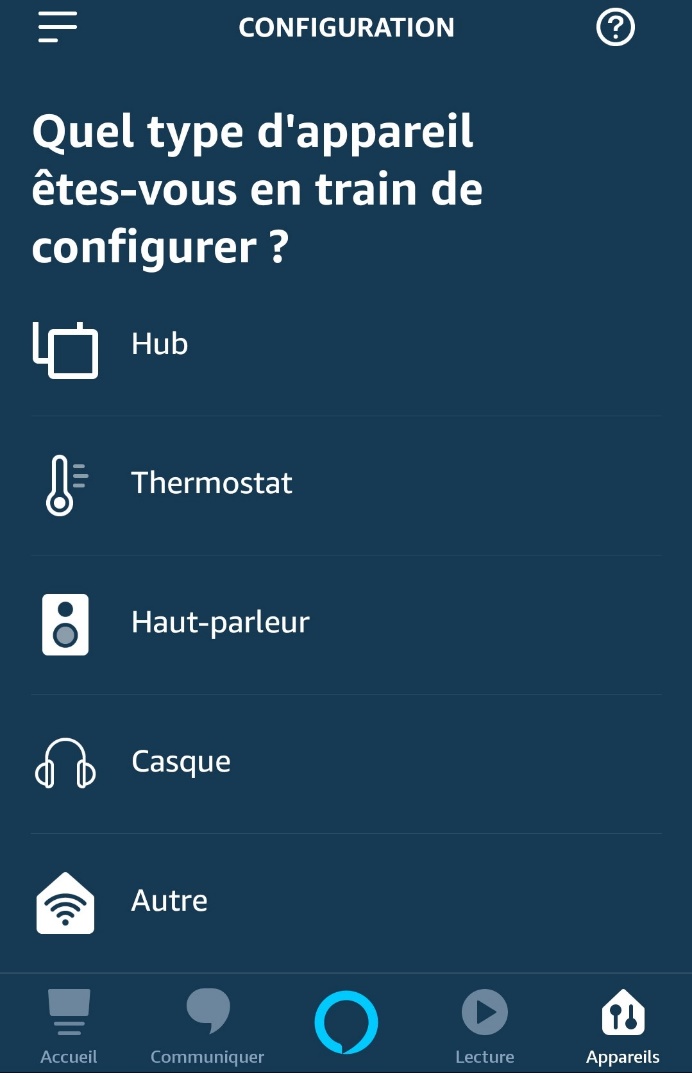
Task: Open the hamburger menu
Action: [x=57, y=27]
